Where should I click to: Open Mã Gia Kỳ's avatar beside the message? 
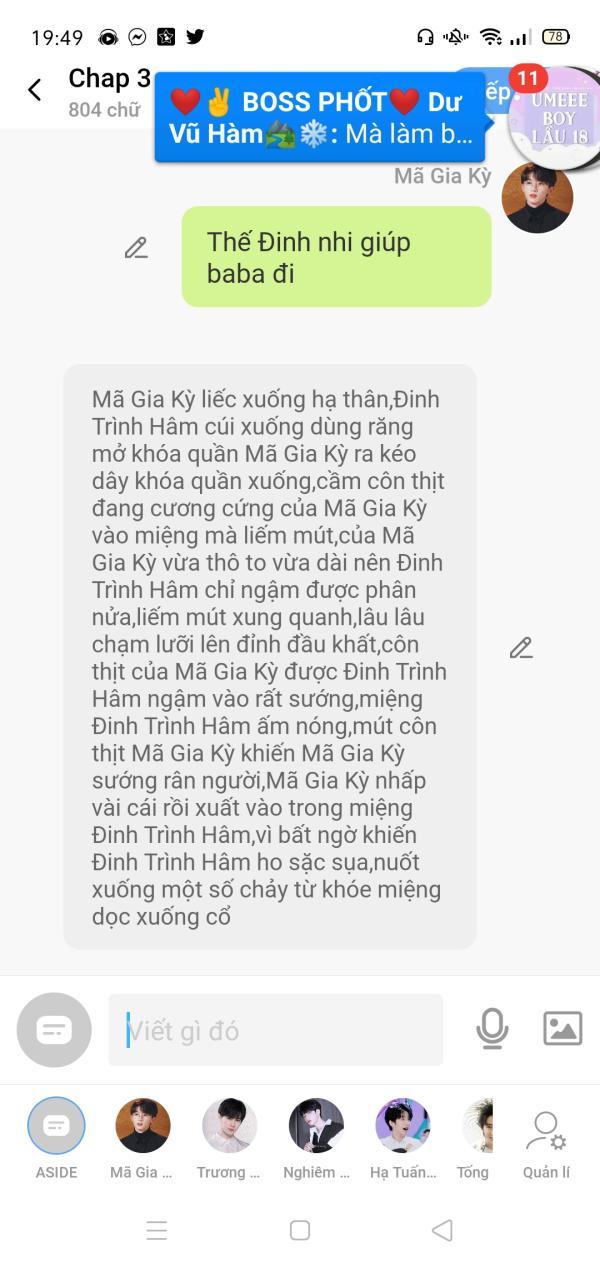point(537,197)
